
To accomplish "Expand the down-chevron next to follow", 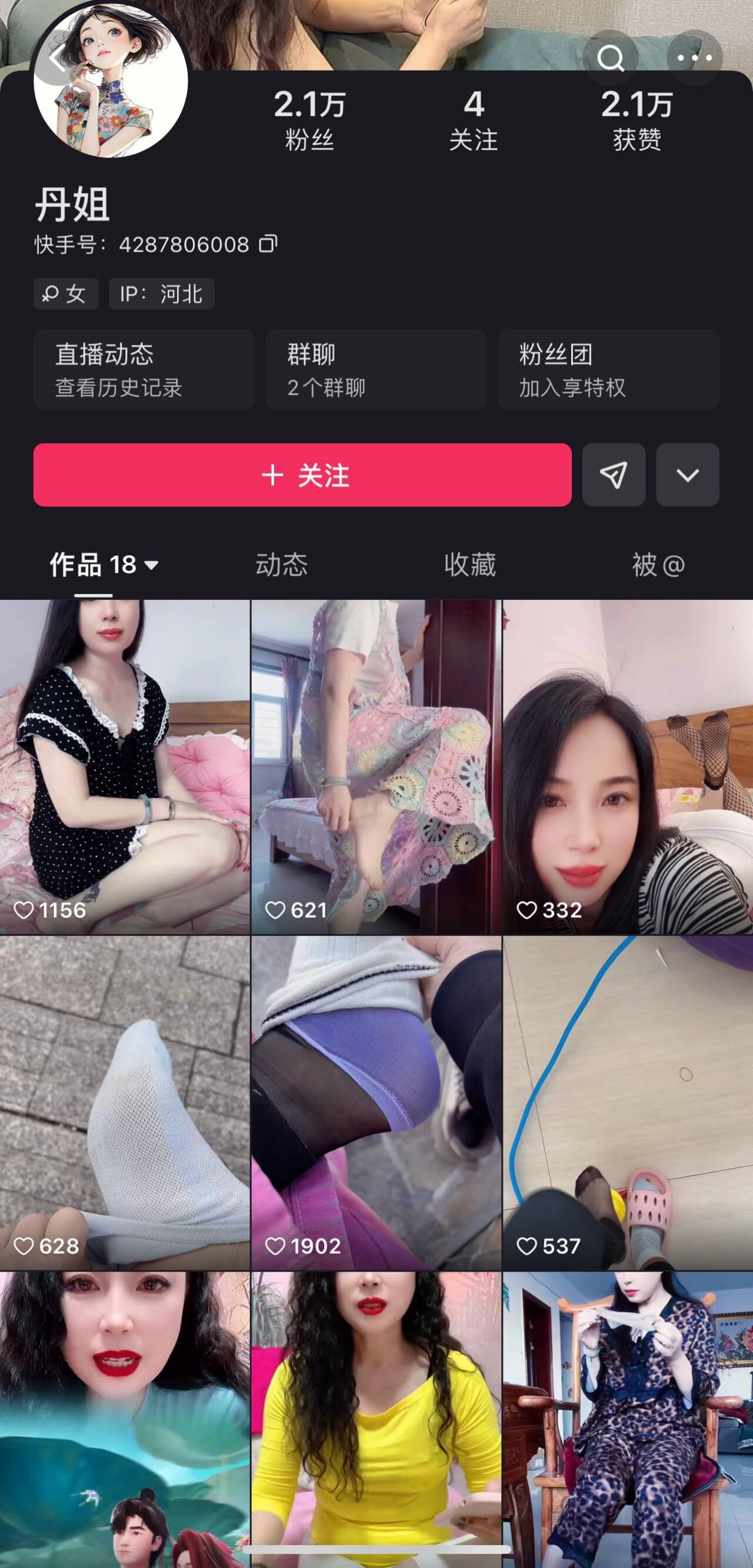I will point(687,475).
